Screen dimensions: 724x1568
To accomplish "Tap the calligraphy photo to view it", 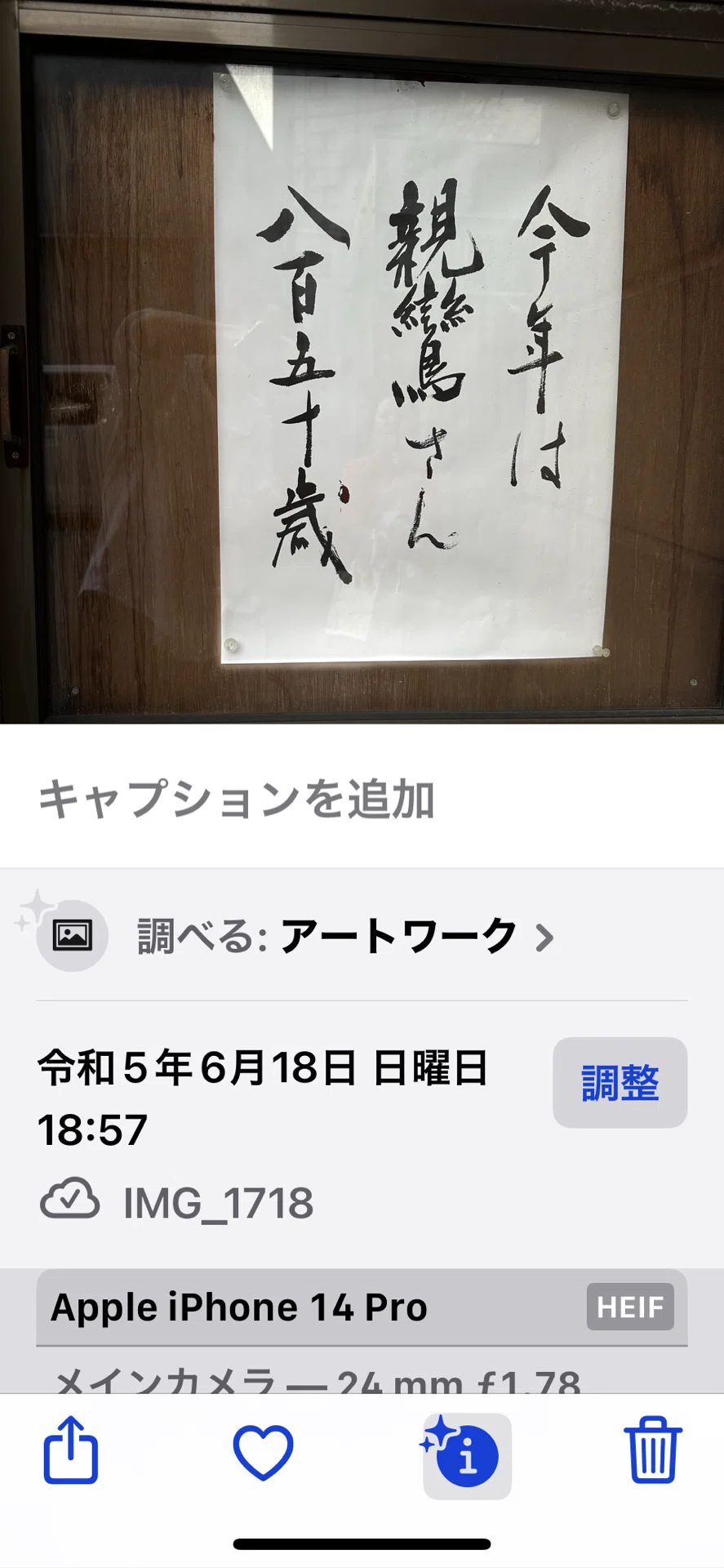I will point(362,362).
